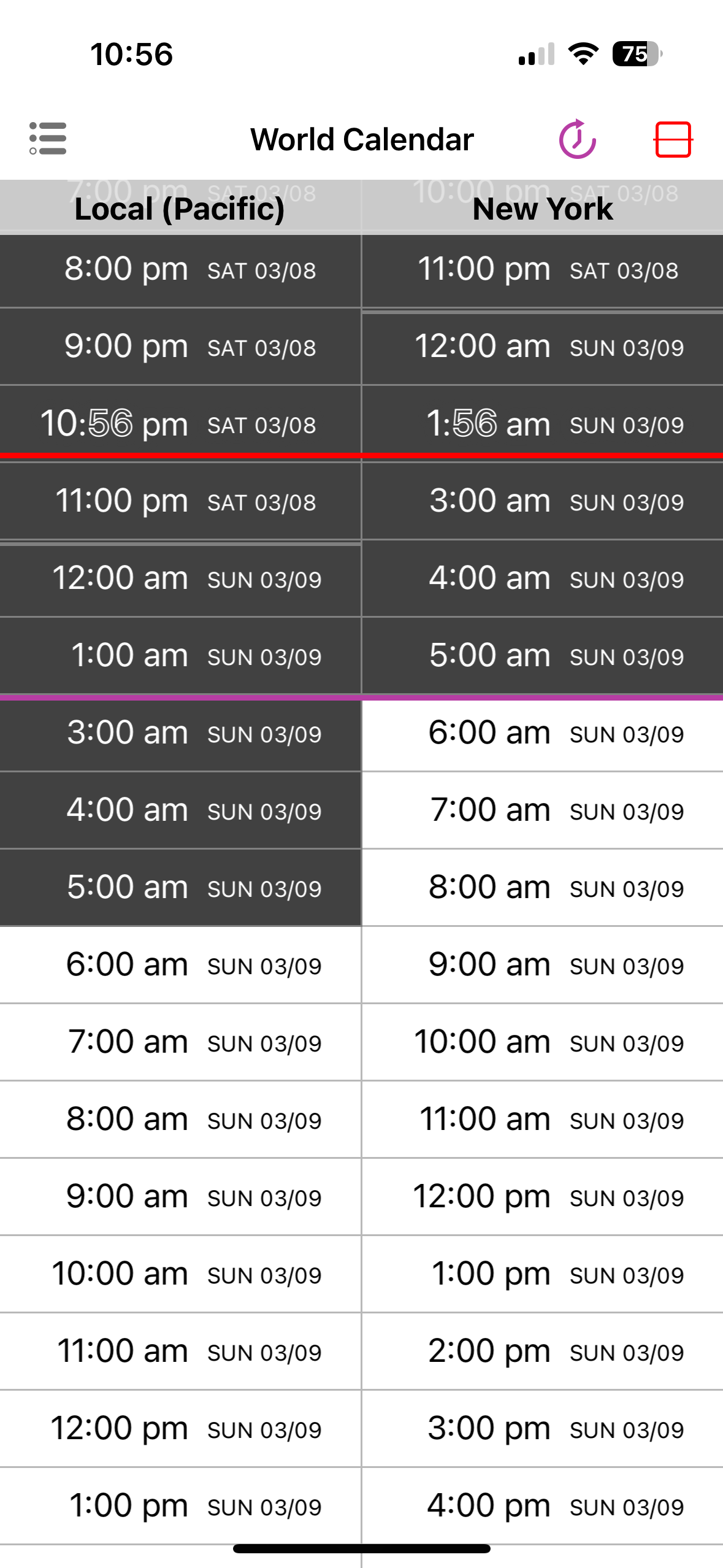Tap the purple clock reset-to-now icon
This screenshot has width=723, height=1568.
(577, 139)
